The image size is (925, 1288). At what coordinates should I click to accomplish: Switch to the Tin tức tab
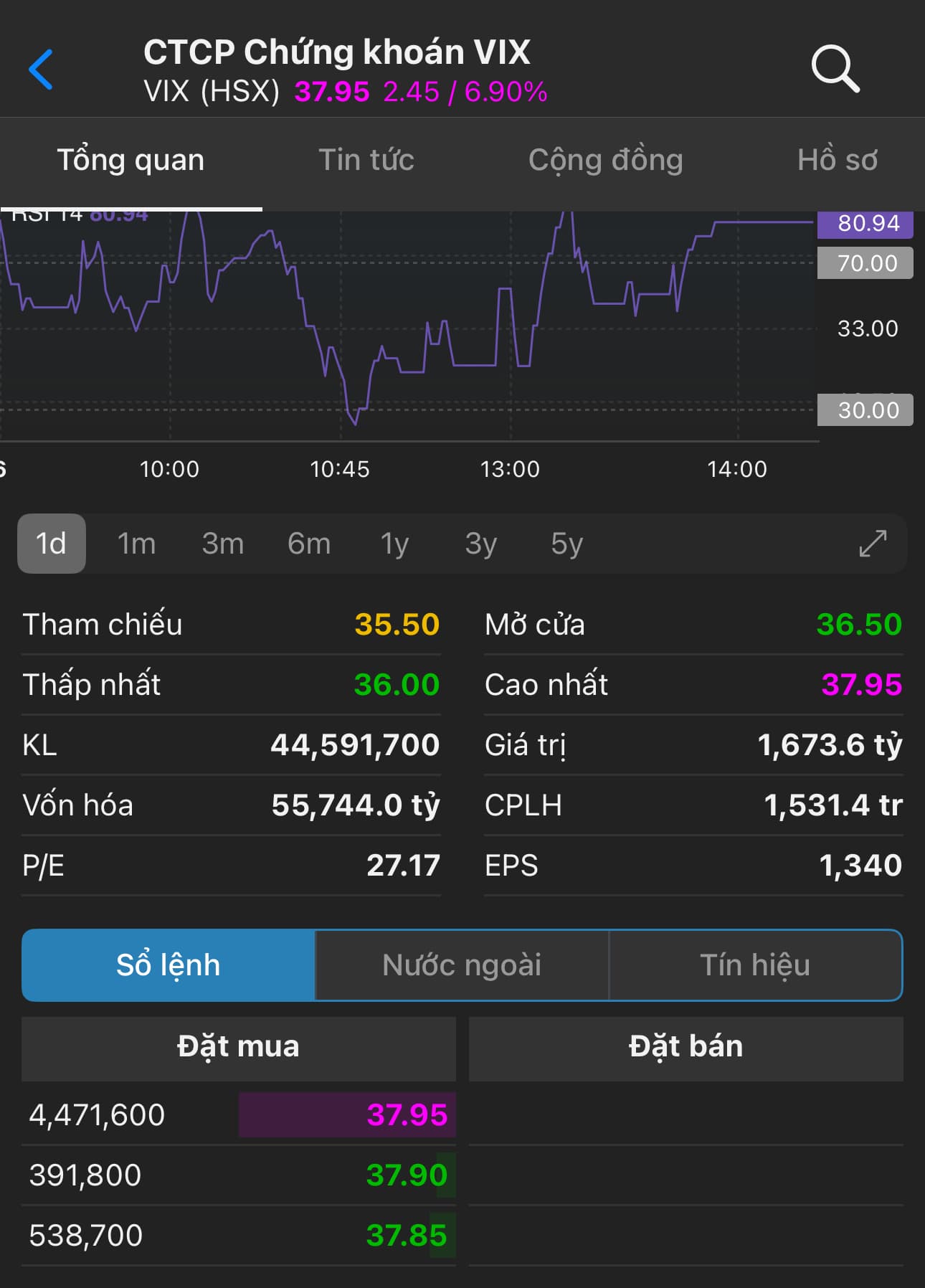(x=366, y=160)
